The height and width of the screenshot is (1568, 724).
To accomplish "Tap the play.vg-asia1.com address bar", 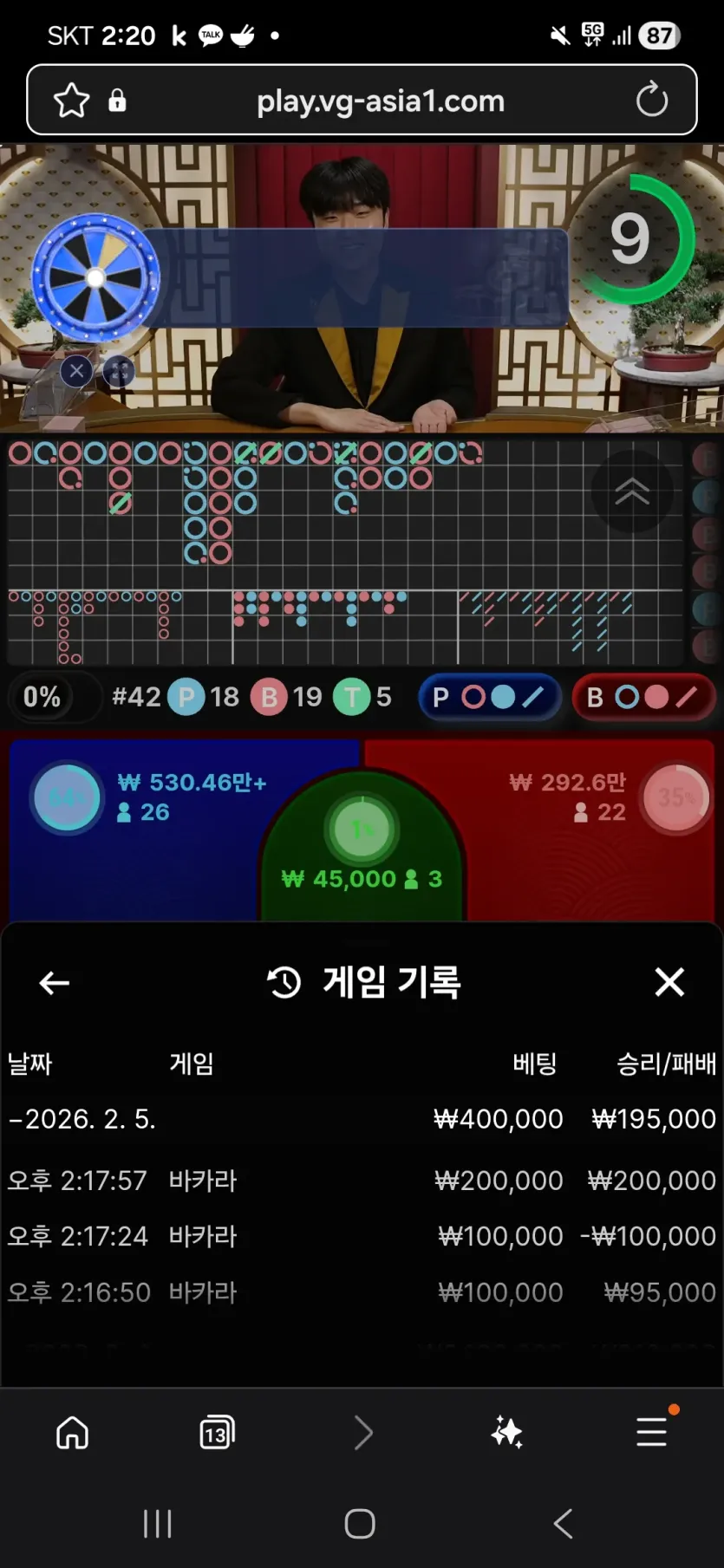I will coord(381,101).
